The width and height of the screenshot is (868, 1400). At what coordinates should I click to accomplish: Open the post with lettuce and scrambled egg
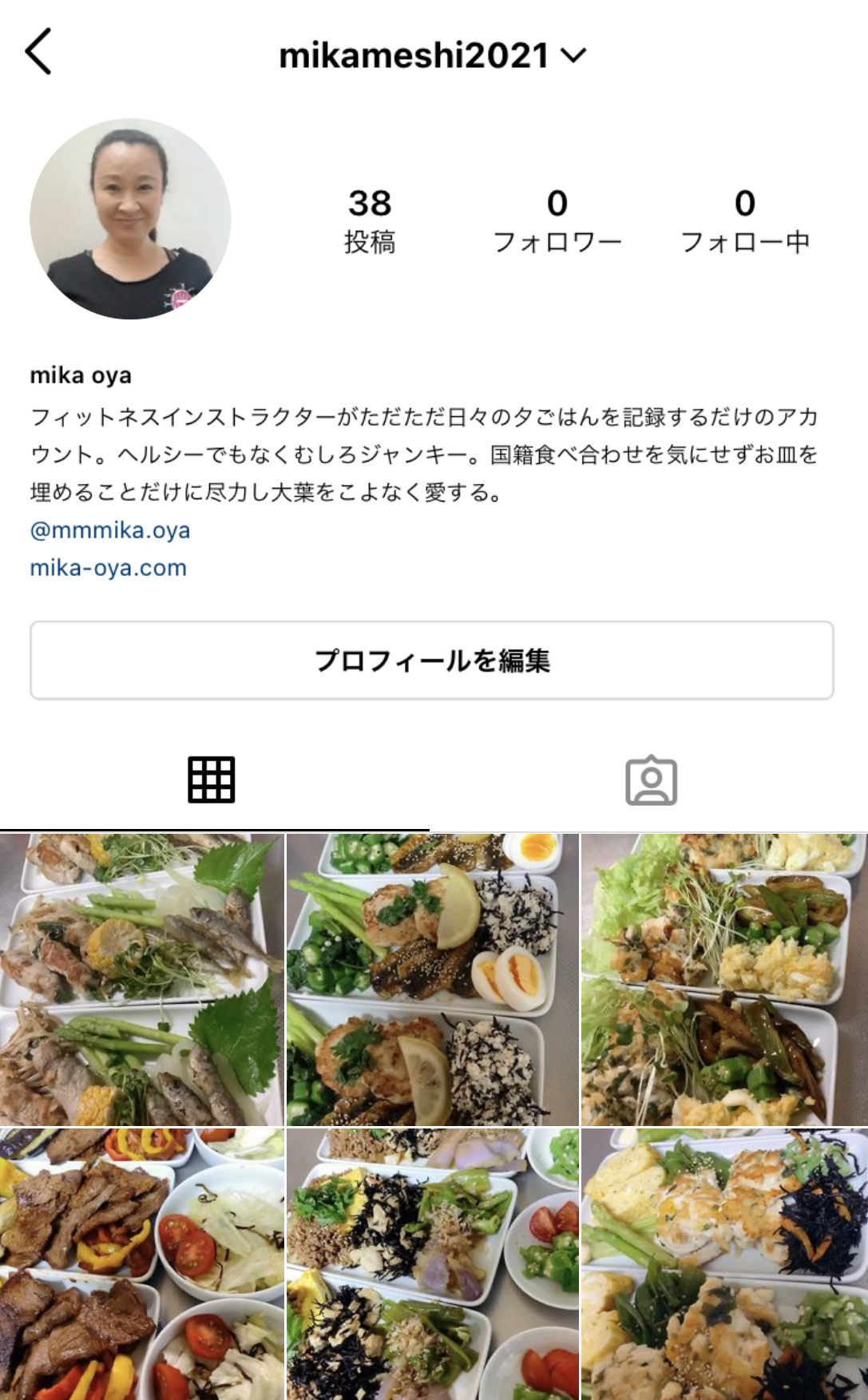(x=724, y=980)
